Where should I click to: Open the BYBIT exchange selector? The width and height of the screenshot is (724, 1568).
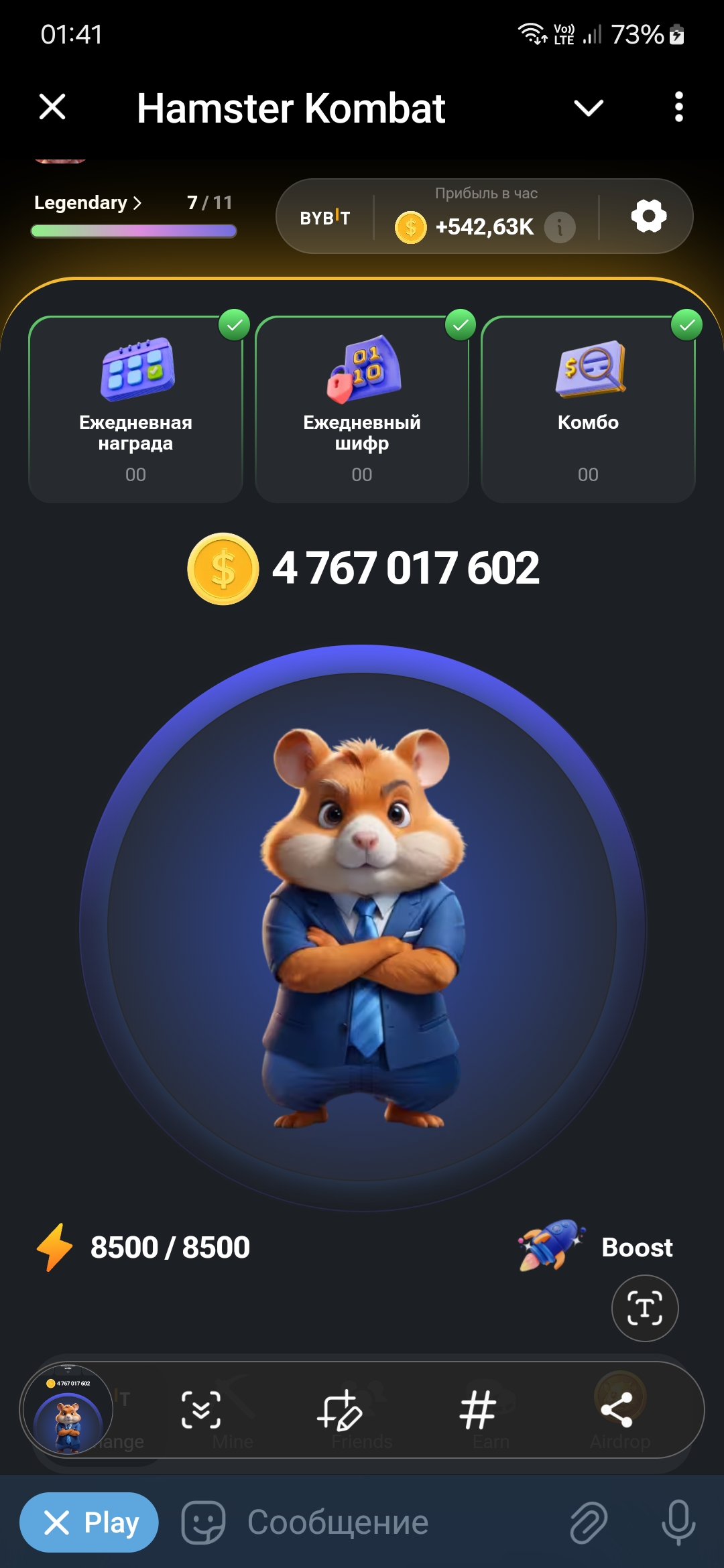325,217
